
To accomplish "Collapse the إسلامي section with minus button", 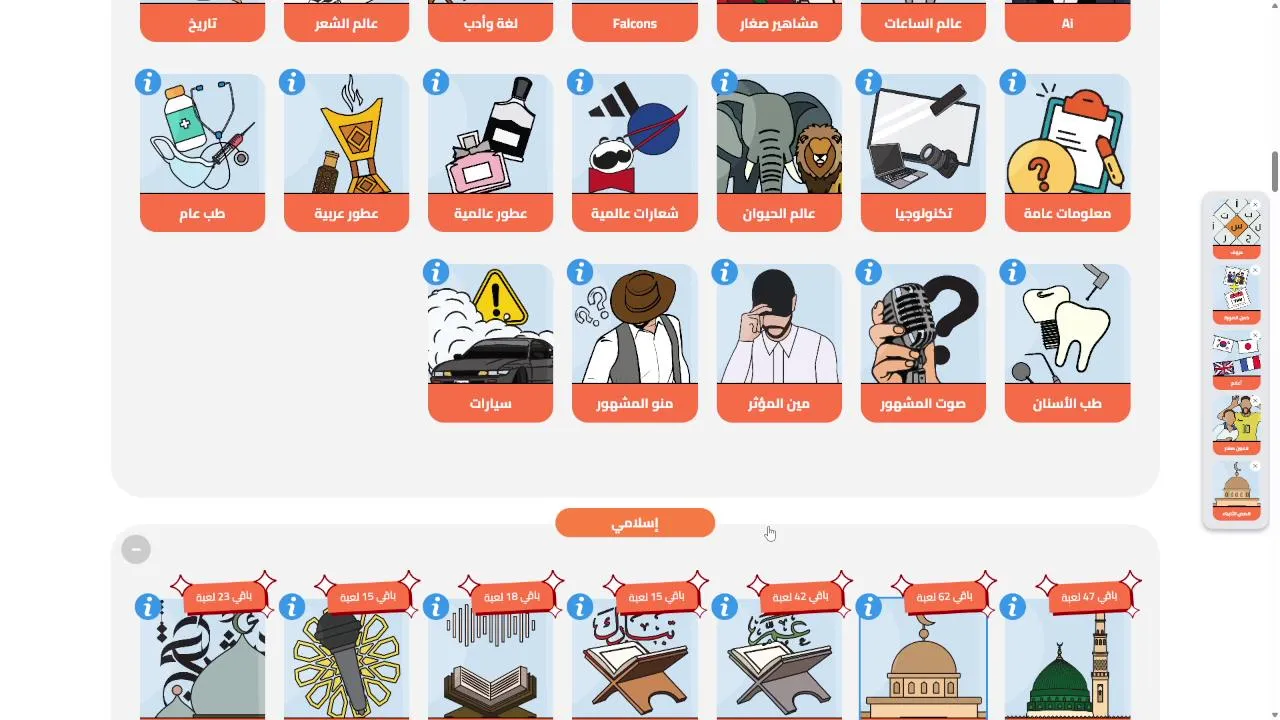I will pyautogui.click(x=136, y=549).
